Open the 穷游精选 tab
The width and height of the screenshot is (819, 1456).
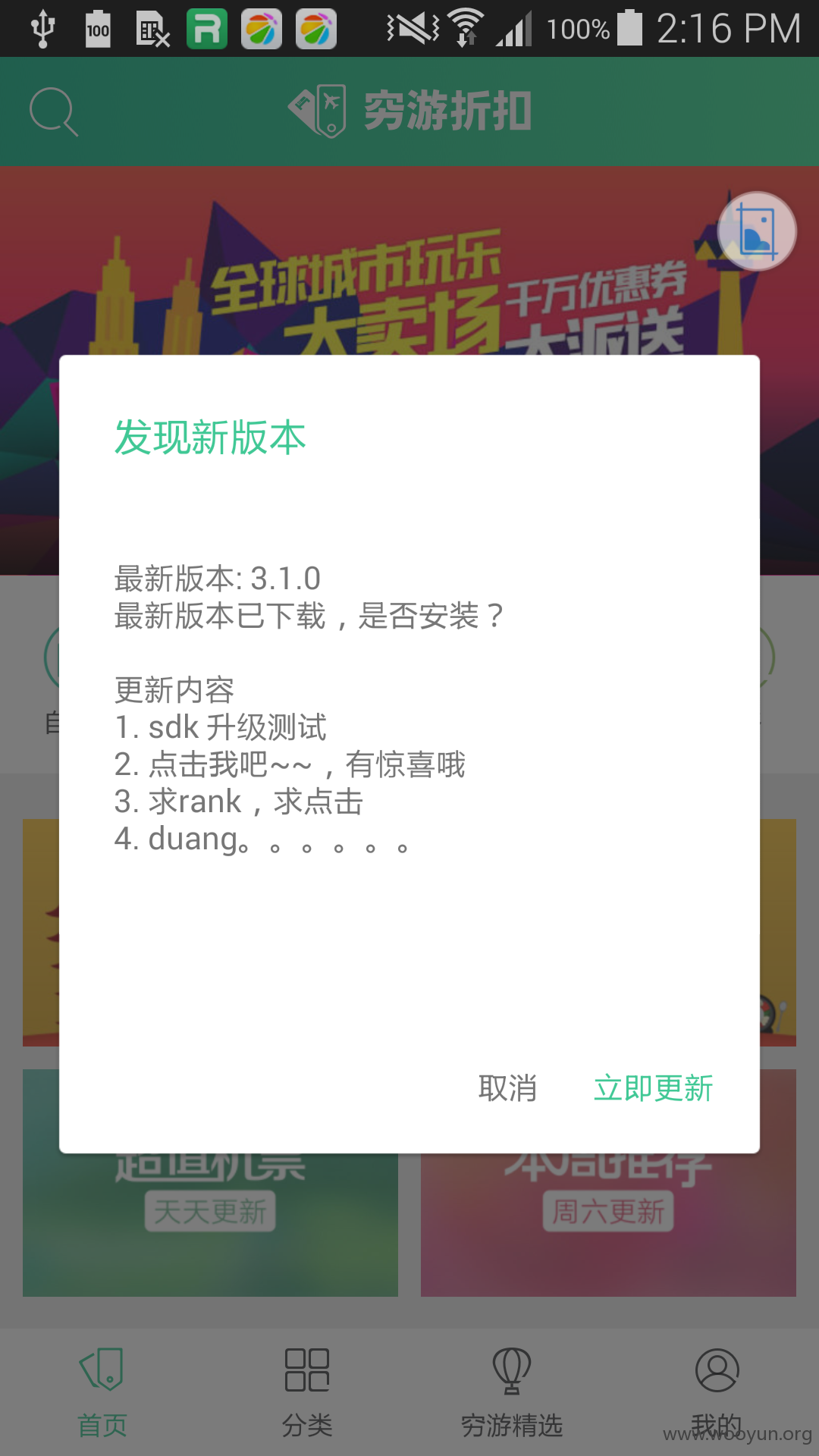pyautogui.click(x=512, y=1392)
